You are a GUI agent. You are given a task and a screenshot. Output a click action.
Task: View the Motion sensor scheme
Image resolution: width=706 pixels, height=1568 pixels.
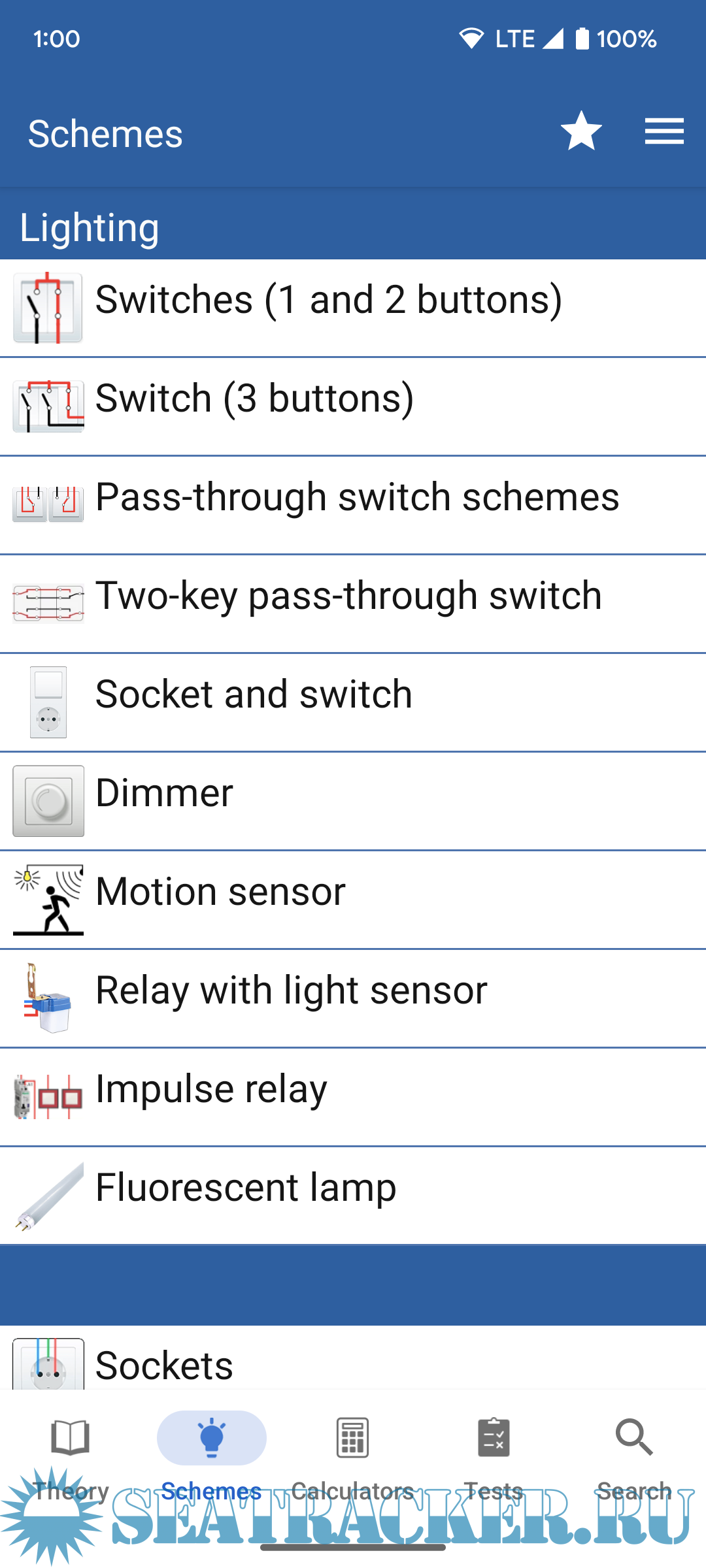point(353,900)
